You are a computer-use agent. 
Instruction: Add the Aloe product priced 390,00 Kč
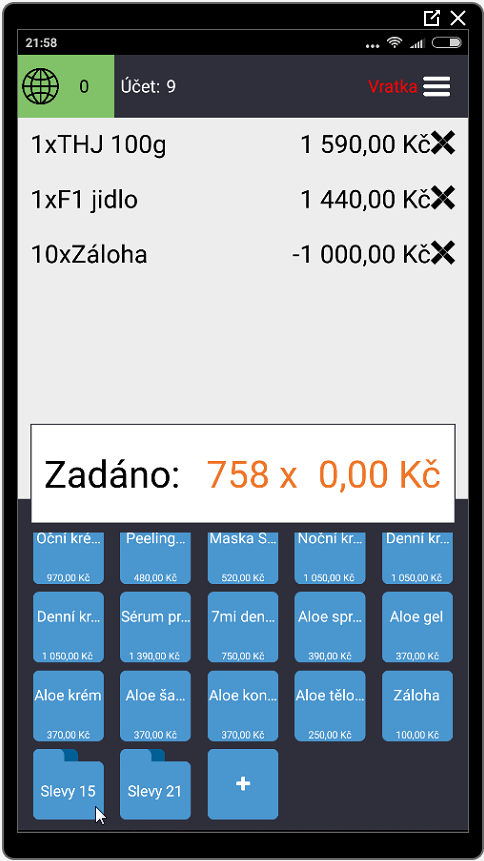330,627
